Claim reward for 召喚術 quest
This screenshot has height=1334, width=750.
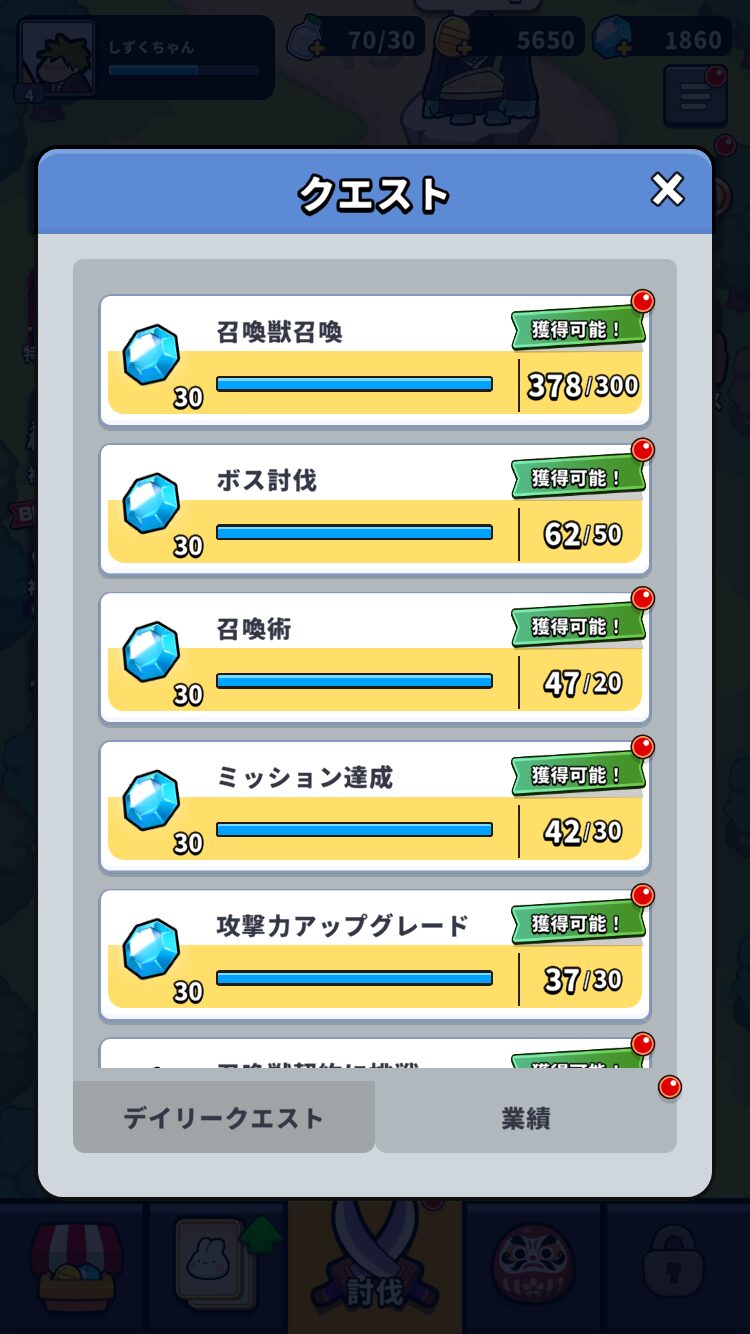point(576,627)
